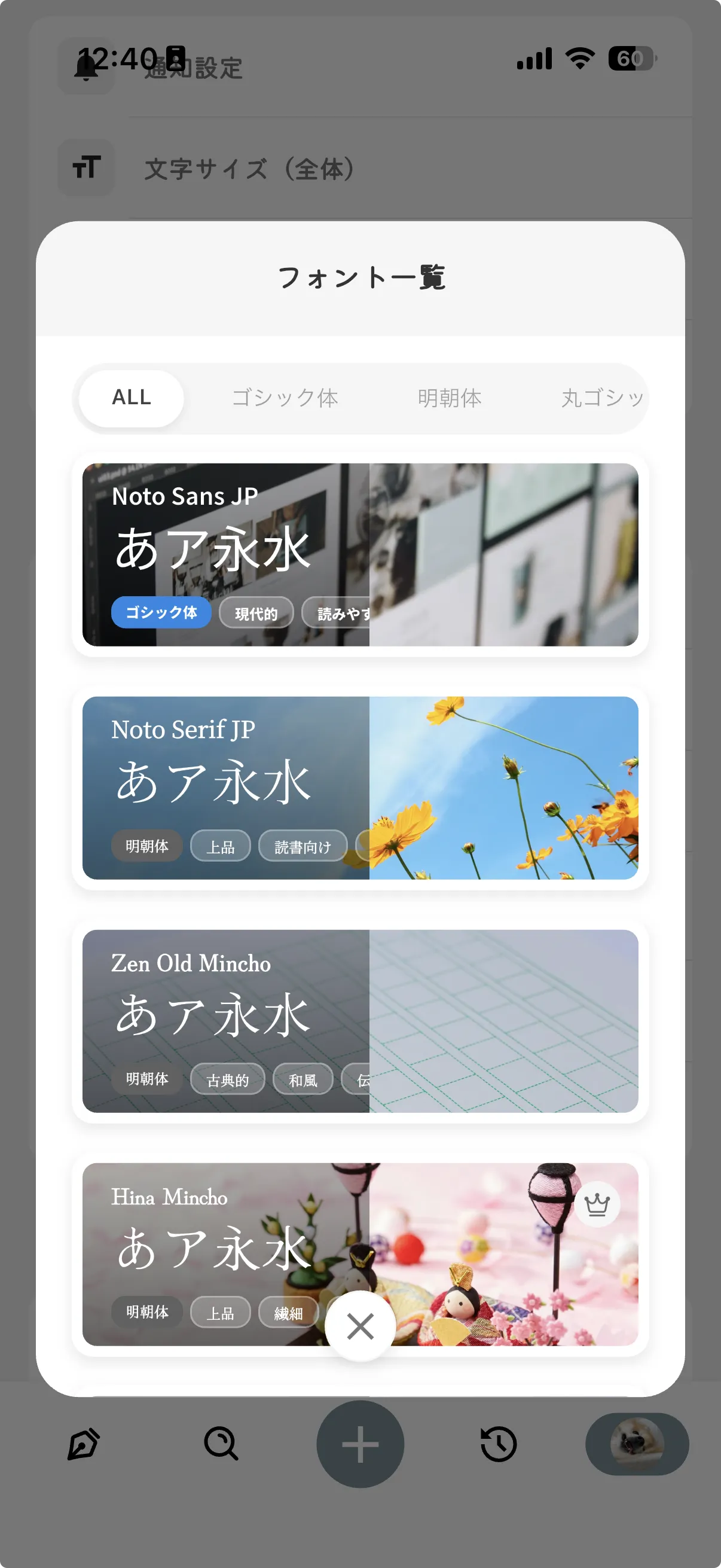Viewport: 721px width, 1568px height.
Task: Select the ゴシック体 filter tab
Action: click(x=287, y=398)
